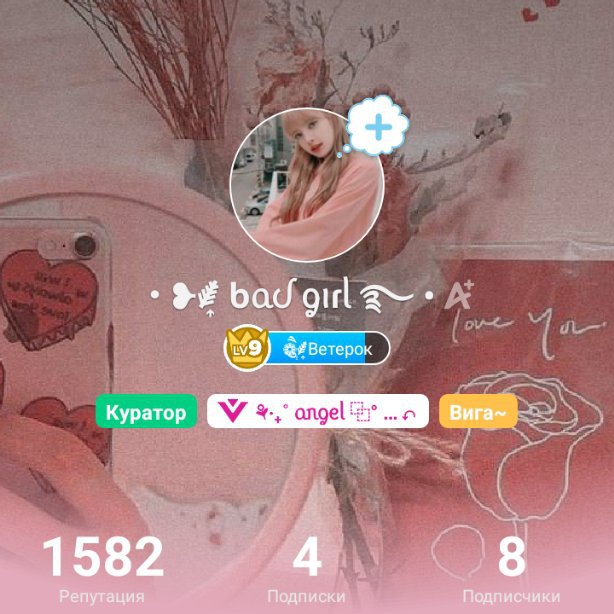Open the LV9 Ветерок level badge
614x614 pixels.
[307, 349]
